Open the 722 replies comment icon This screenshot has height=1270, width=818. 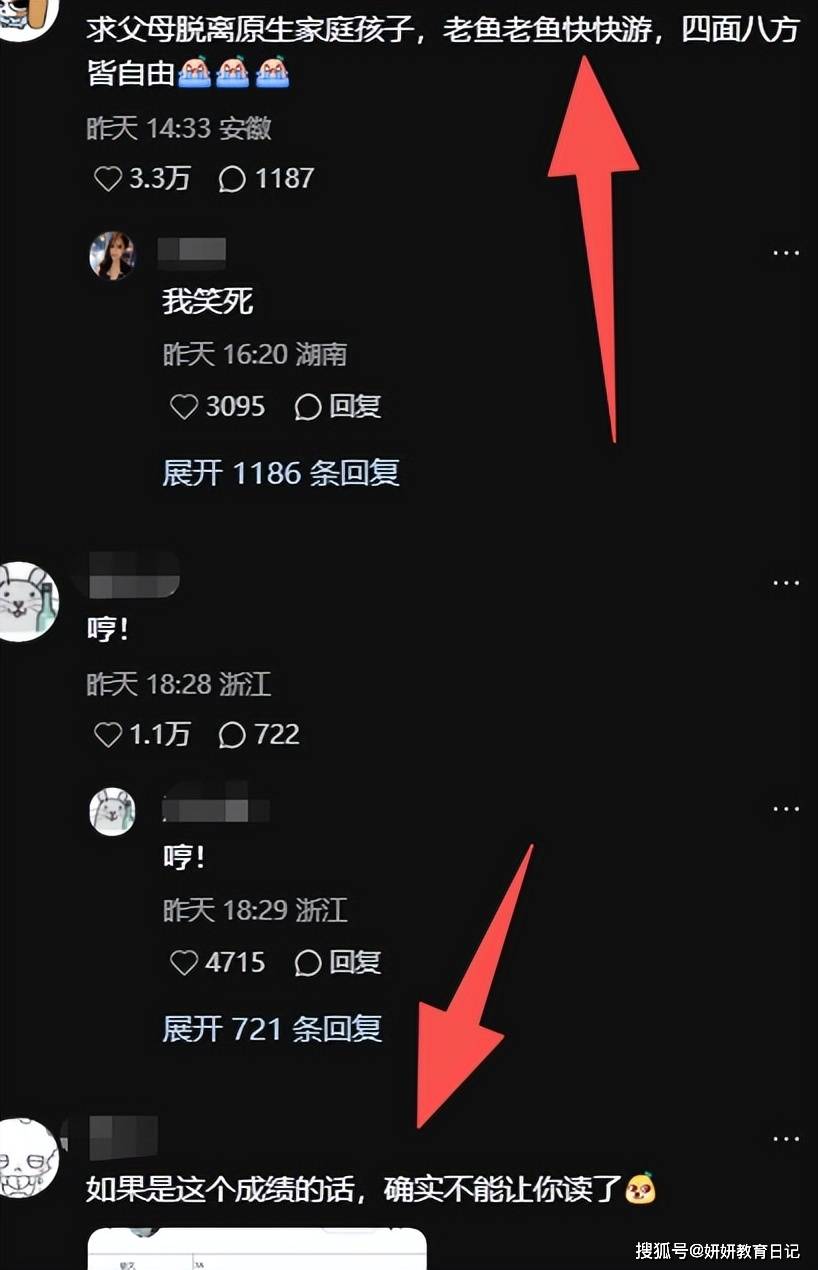232,735
